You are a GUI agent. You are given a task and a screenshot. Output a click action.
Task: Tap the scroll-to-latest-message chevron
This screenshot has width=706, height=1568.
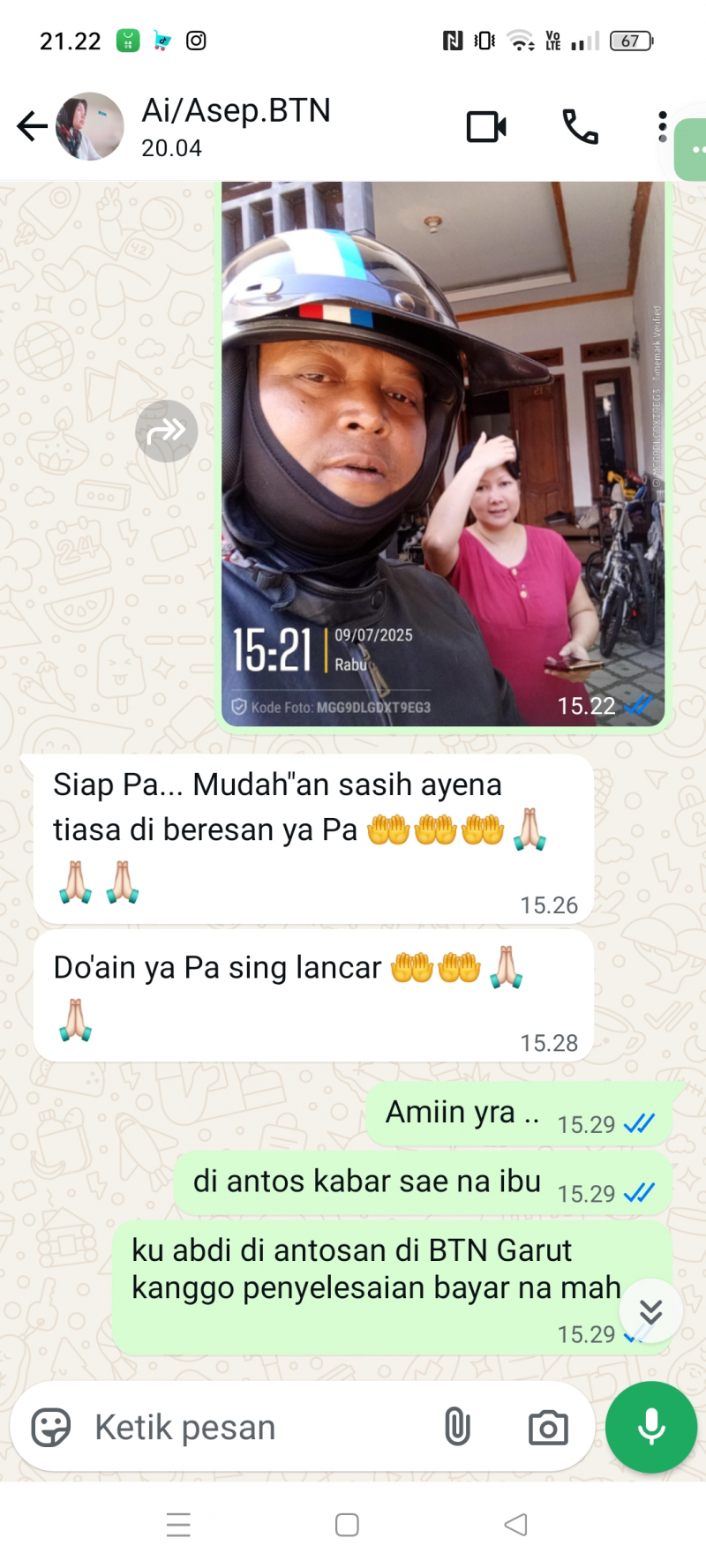tap(650, 1311)
